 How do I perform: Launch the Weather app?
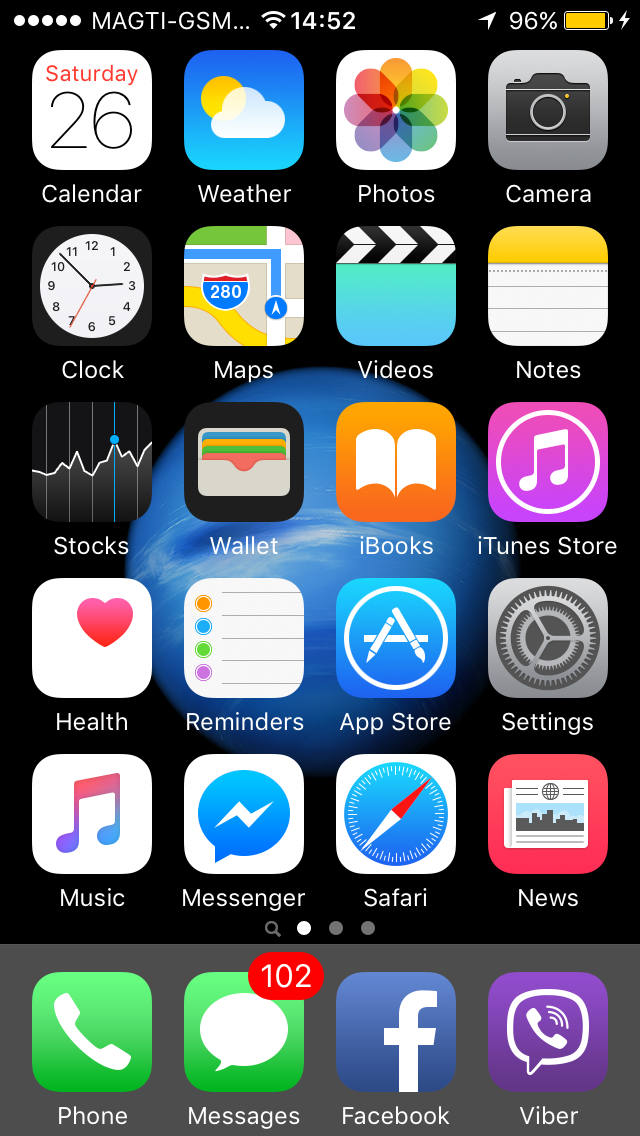point(244,110)
